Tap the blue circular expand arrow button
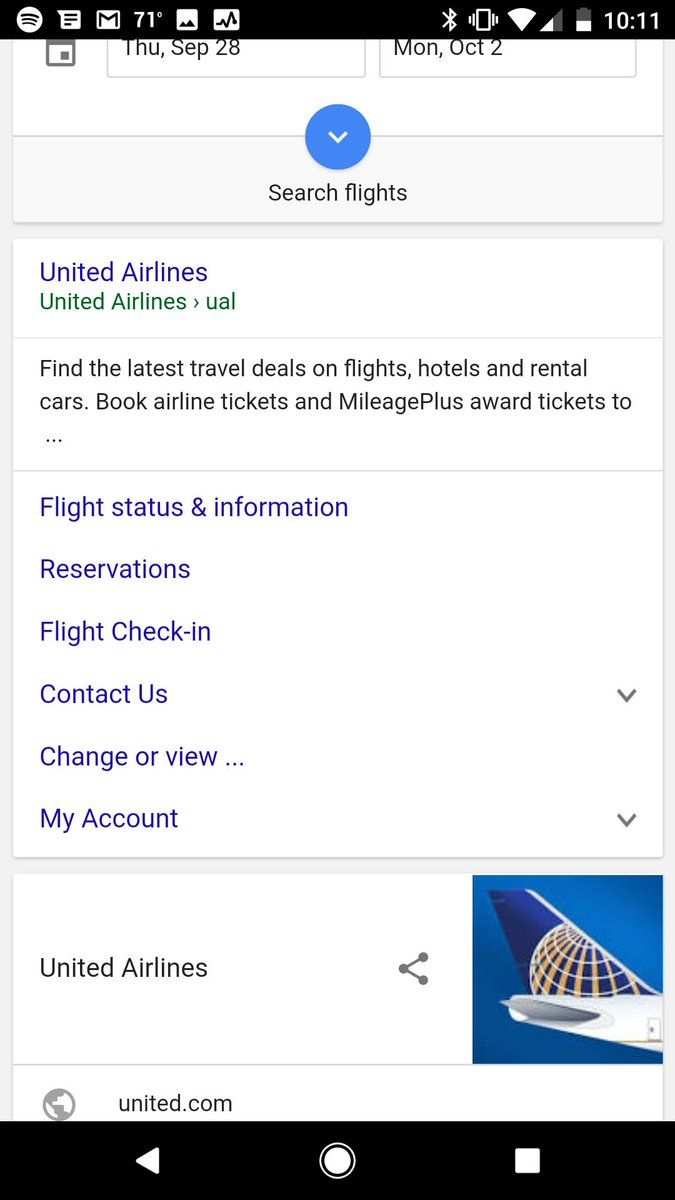 click(338, 137)
